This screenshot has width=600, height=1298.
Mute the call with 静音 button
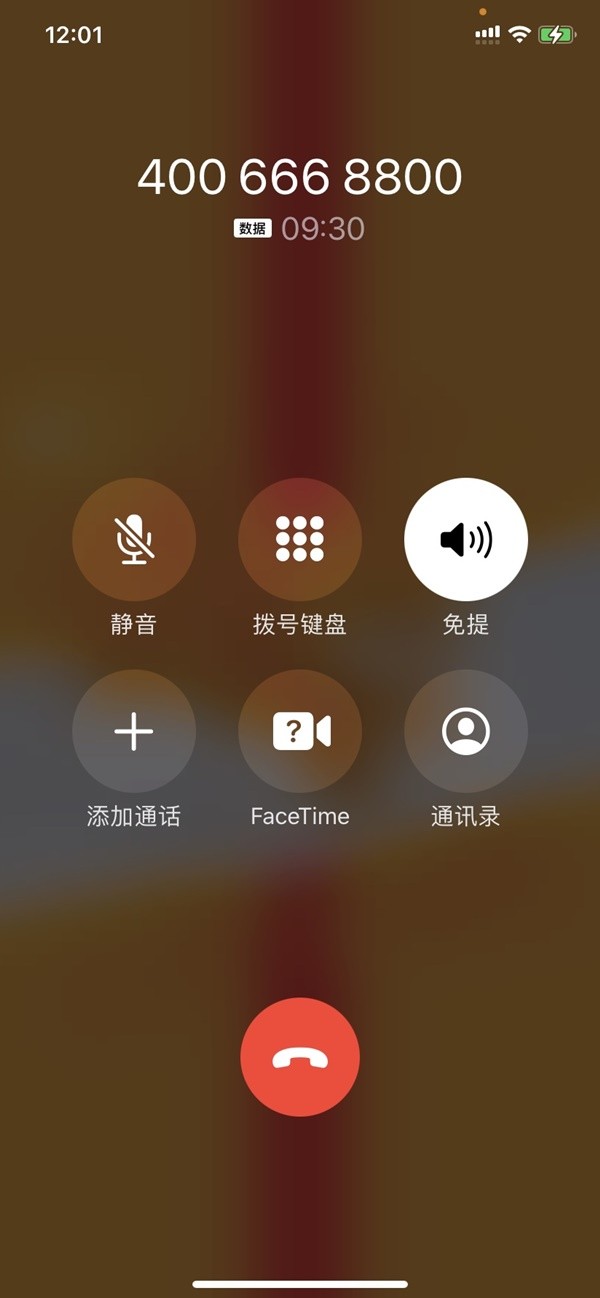click(134, 540)
